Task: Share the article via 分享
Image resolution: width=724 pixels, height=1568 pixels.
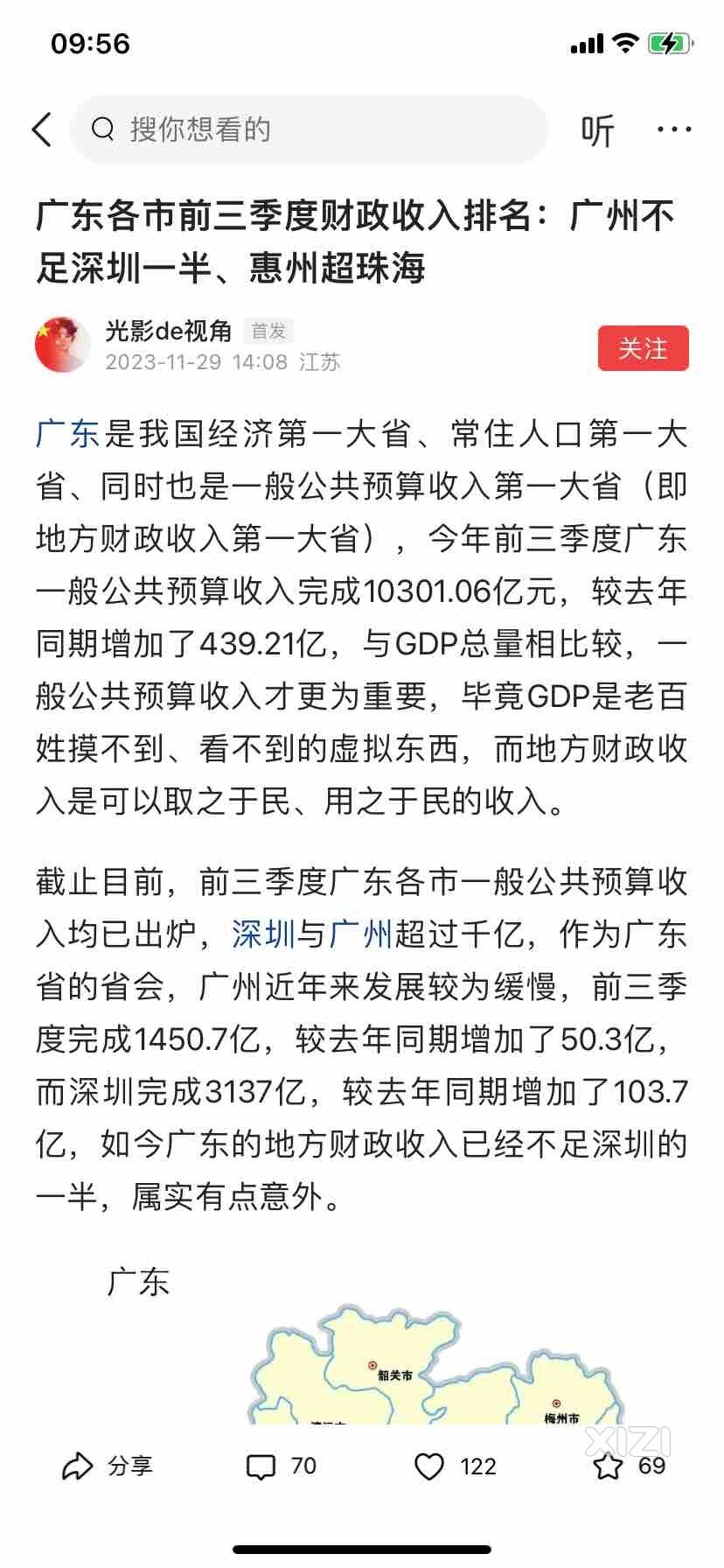Action: 108,1466
